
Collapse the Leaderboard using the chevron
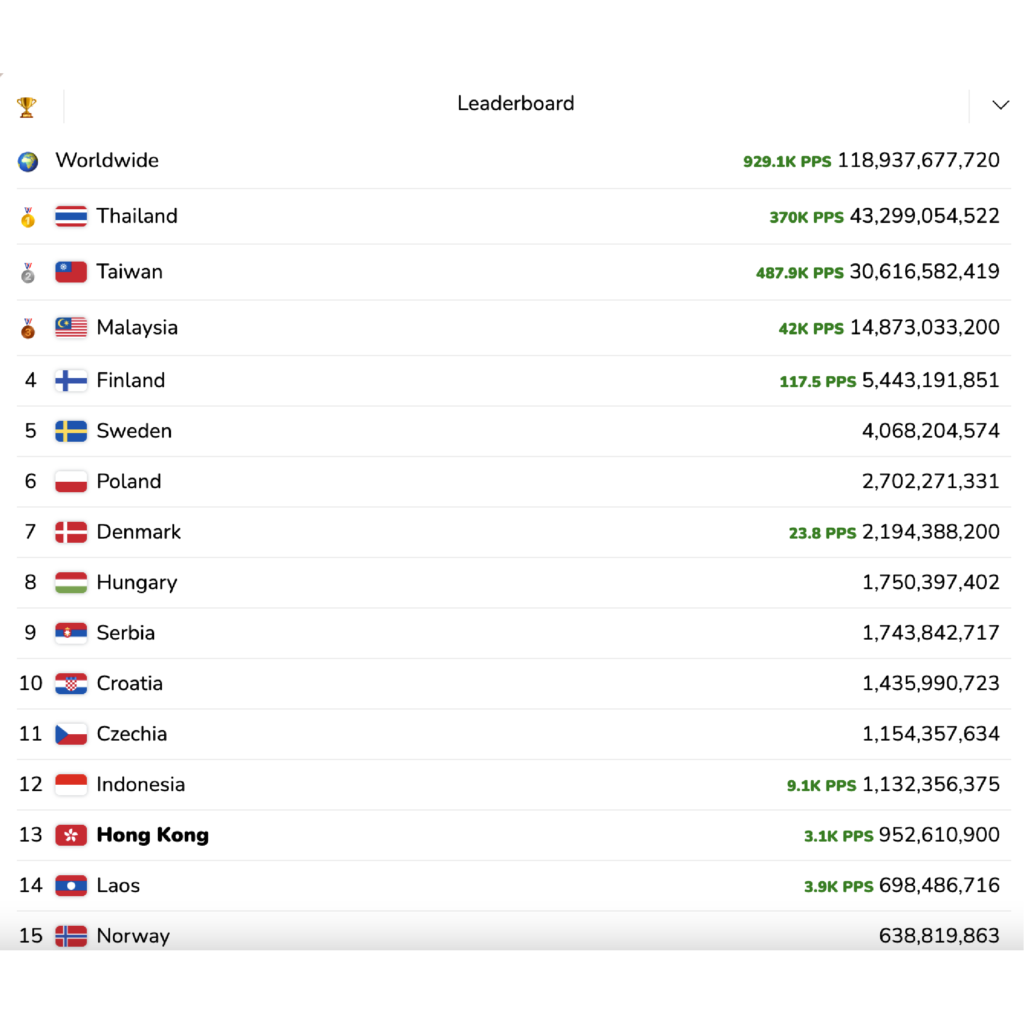coord(999,105)
